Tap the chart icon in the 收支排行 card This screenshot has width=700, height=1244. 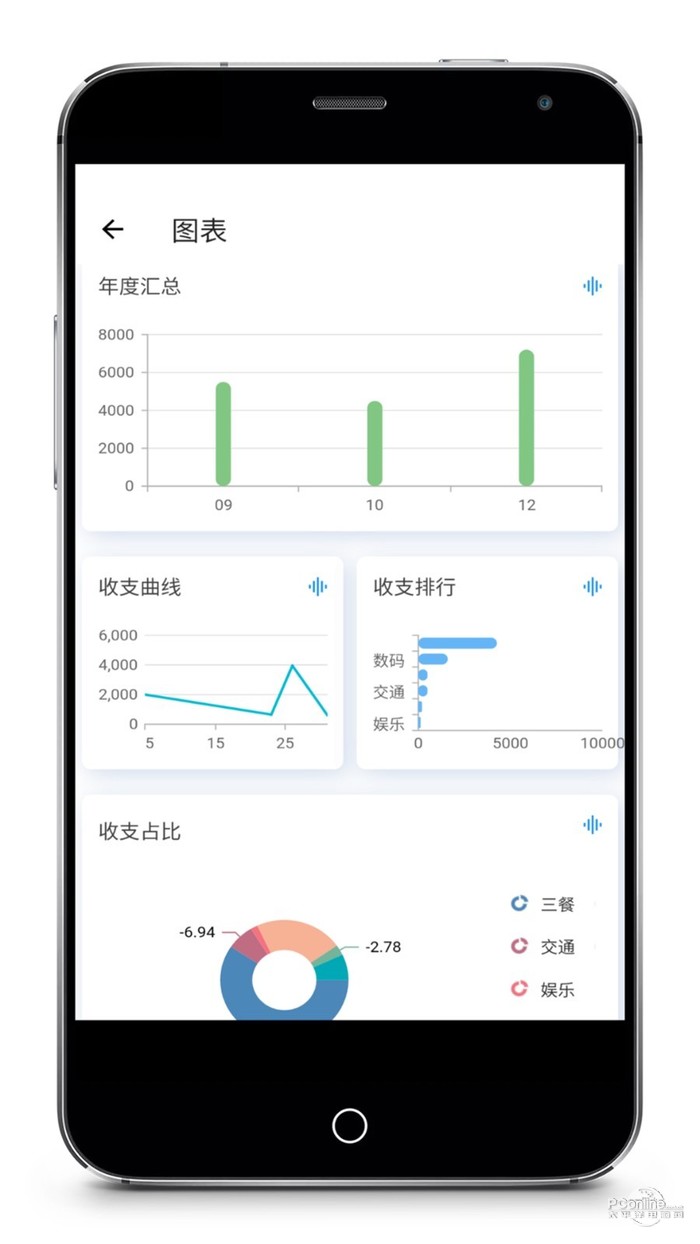click(x=592, y=587)
